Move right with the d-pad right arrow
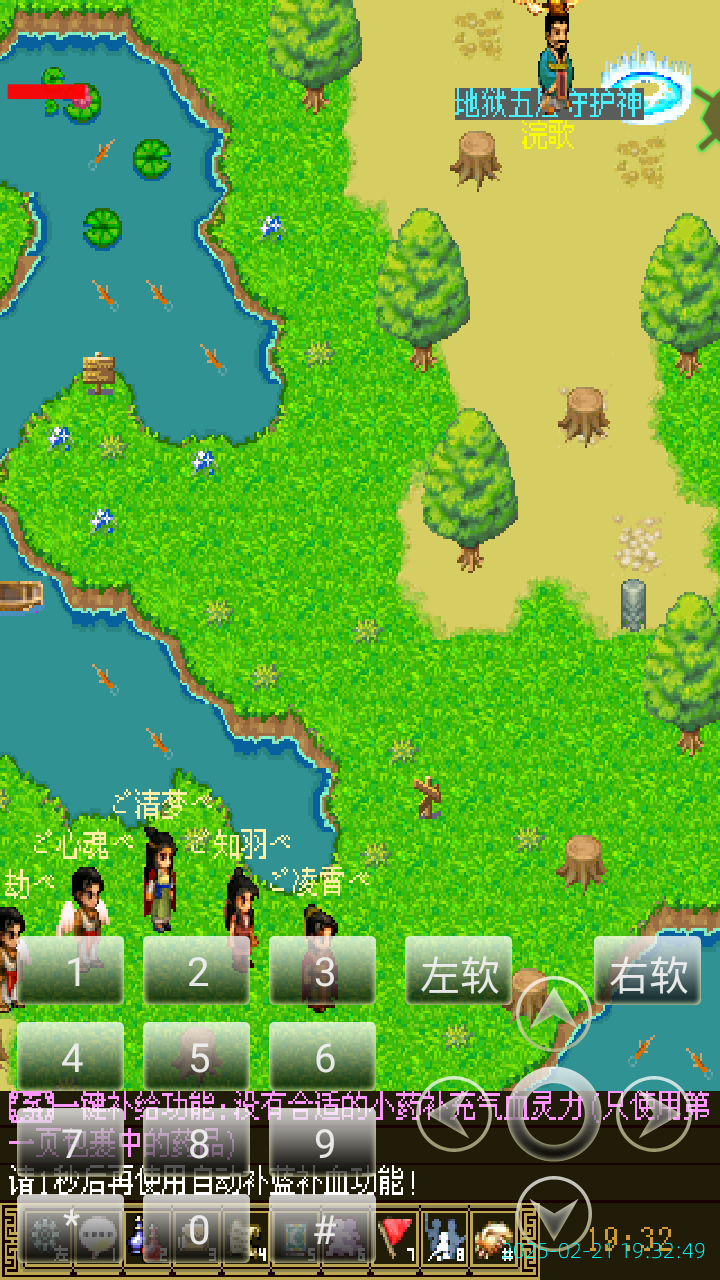This screenshot has width=720, height=1280. [654, 1113]
